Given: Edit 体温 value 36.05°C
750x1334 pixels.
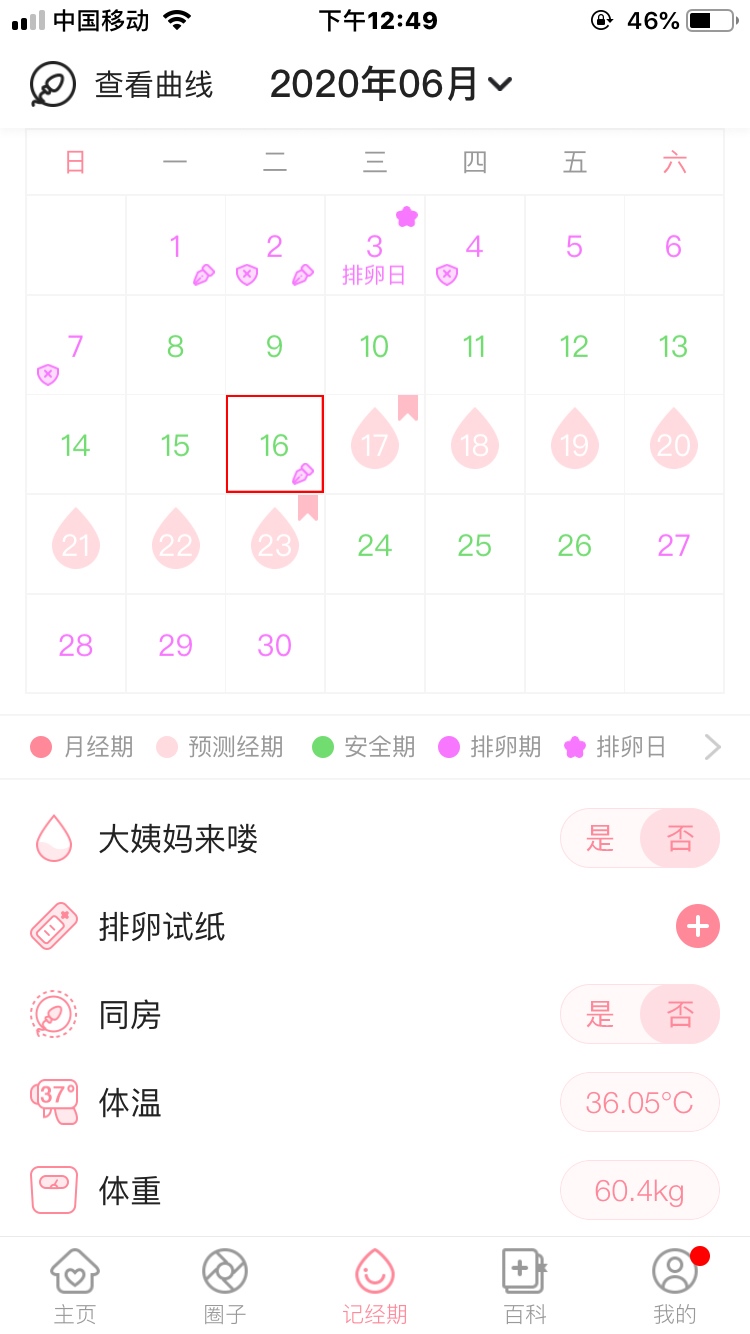Looking at the screenshot, I should pyautogui.click(x=639, y=1102).
